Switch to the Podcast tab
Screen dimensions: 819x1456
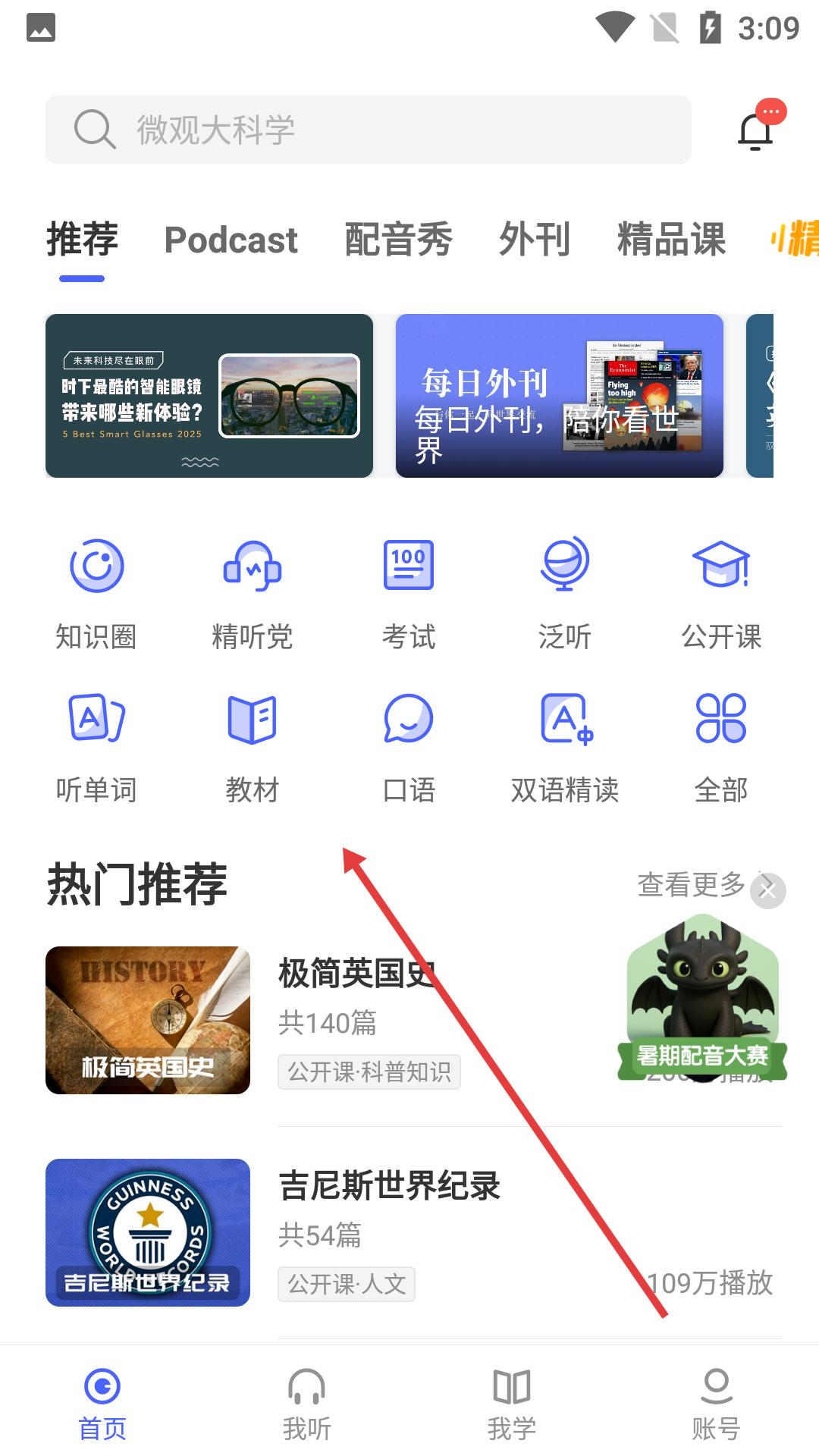point(231,240)
